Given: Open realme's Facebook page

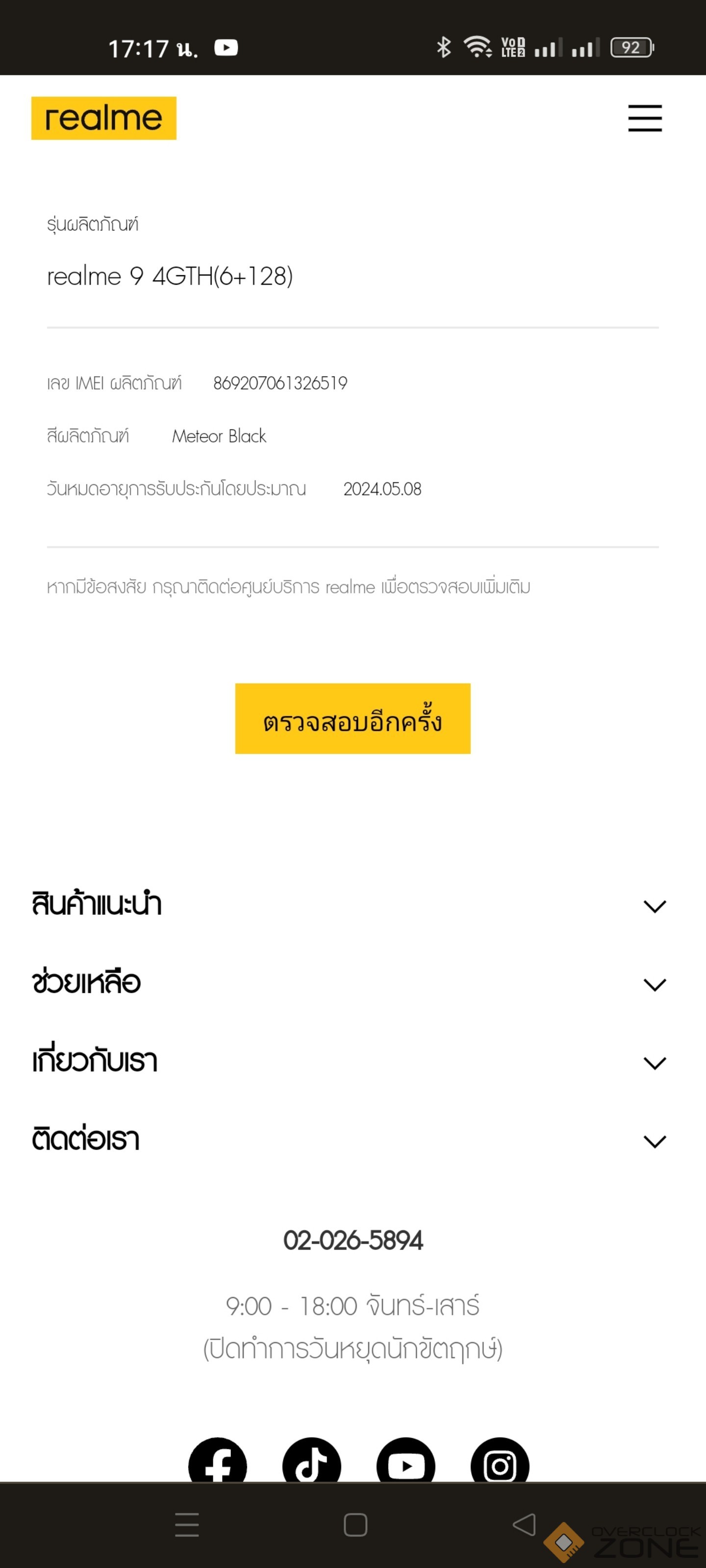Looking at the screenshot, I should click(x=218, y=1461).
